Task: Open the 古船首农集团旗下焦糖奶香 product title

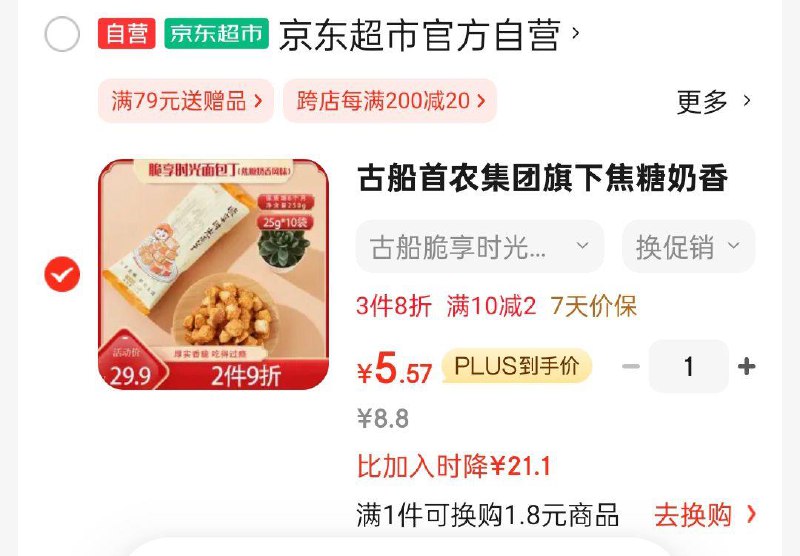Action: [542, 179]
